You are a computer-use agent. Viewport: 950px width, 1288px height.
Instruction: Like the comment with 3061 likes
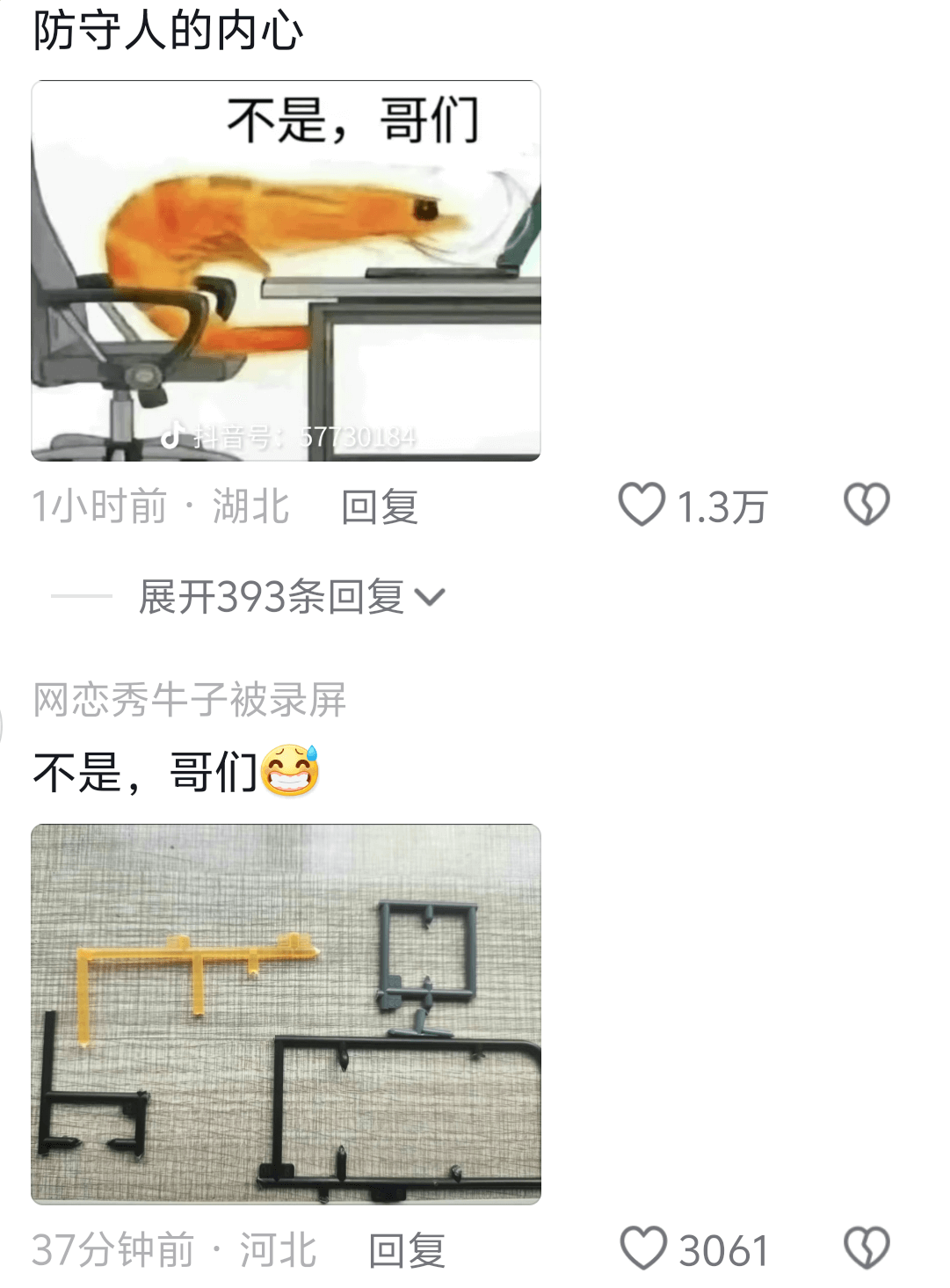pyautogui.click(x=643, y=1249)
